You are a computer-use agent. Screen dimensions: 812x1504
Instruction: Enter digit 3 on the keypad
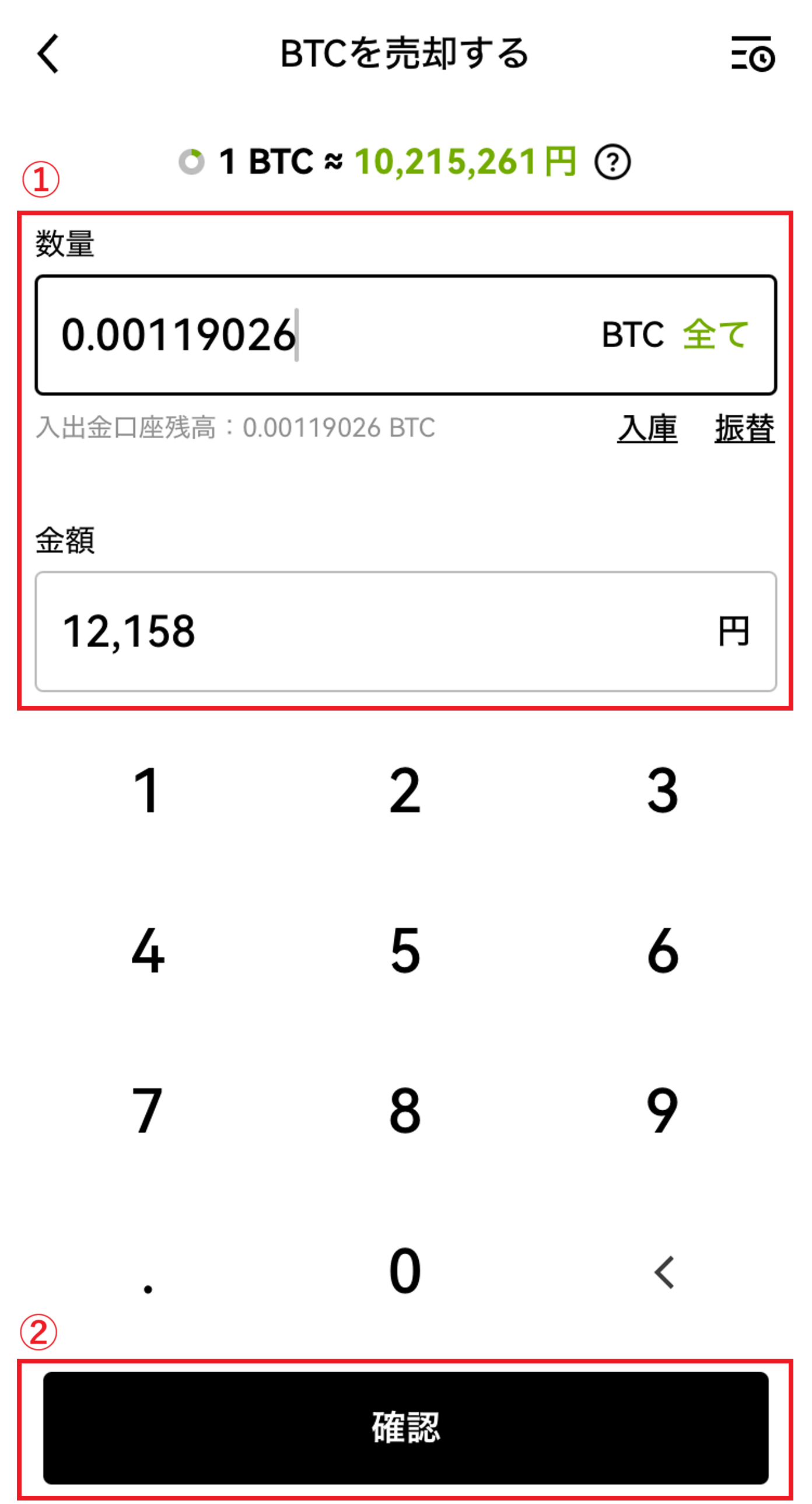[x=663, y=790]
